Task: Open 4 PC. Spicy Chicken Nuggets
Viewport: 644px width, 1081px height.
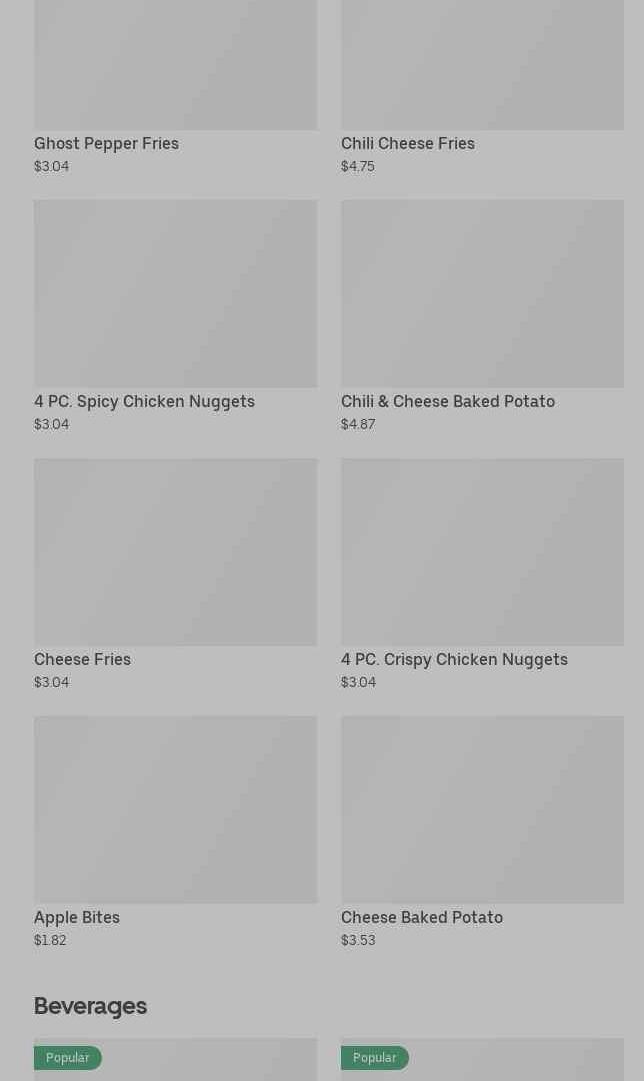Action: point(175,316)
